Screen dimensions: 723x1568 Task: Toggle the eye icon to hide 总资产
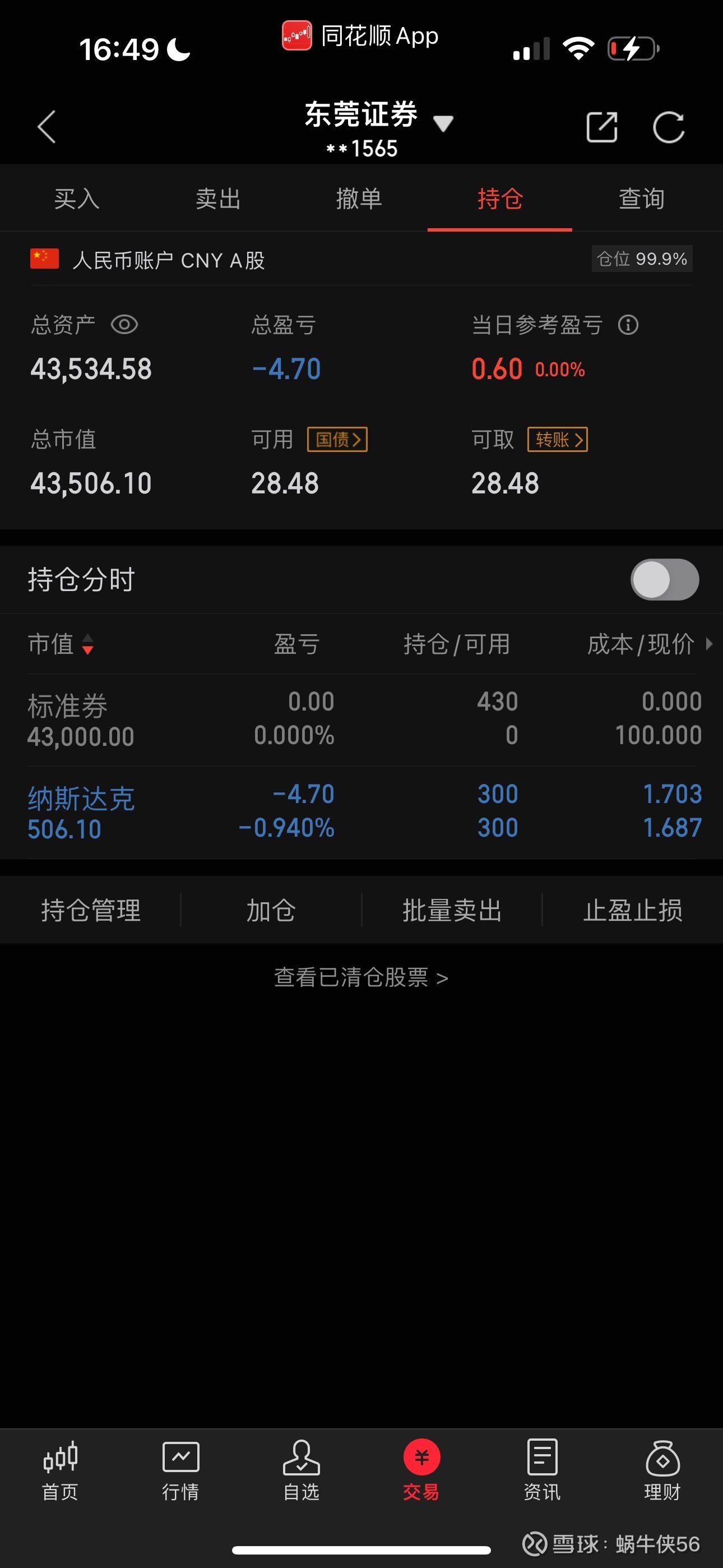point(125,326)
